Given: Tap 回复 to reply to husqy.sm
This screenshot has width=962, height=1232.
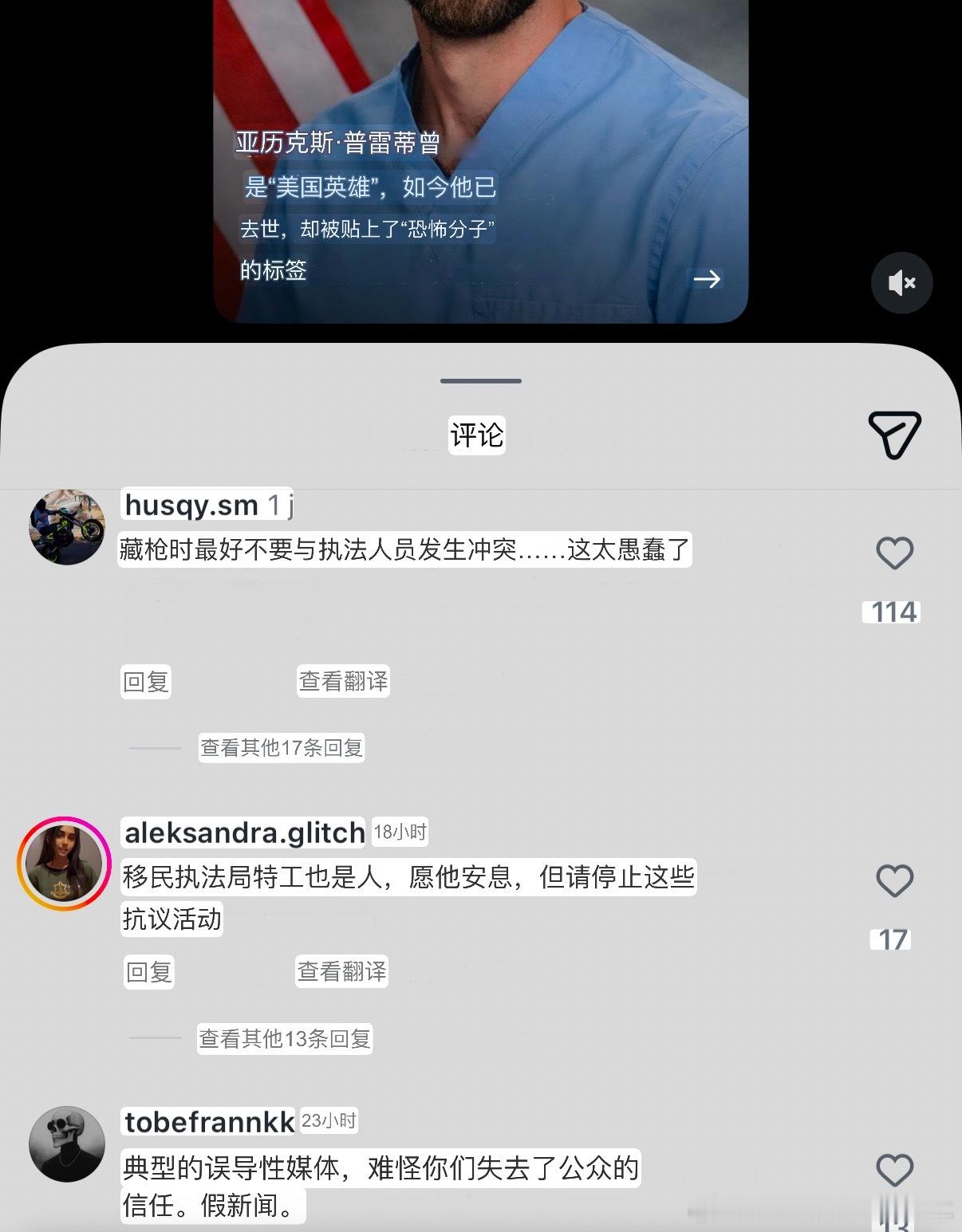Looking at the screenshot, I should coord(146,681).
